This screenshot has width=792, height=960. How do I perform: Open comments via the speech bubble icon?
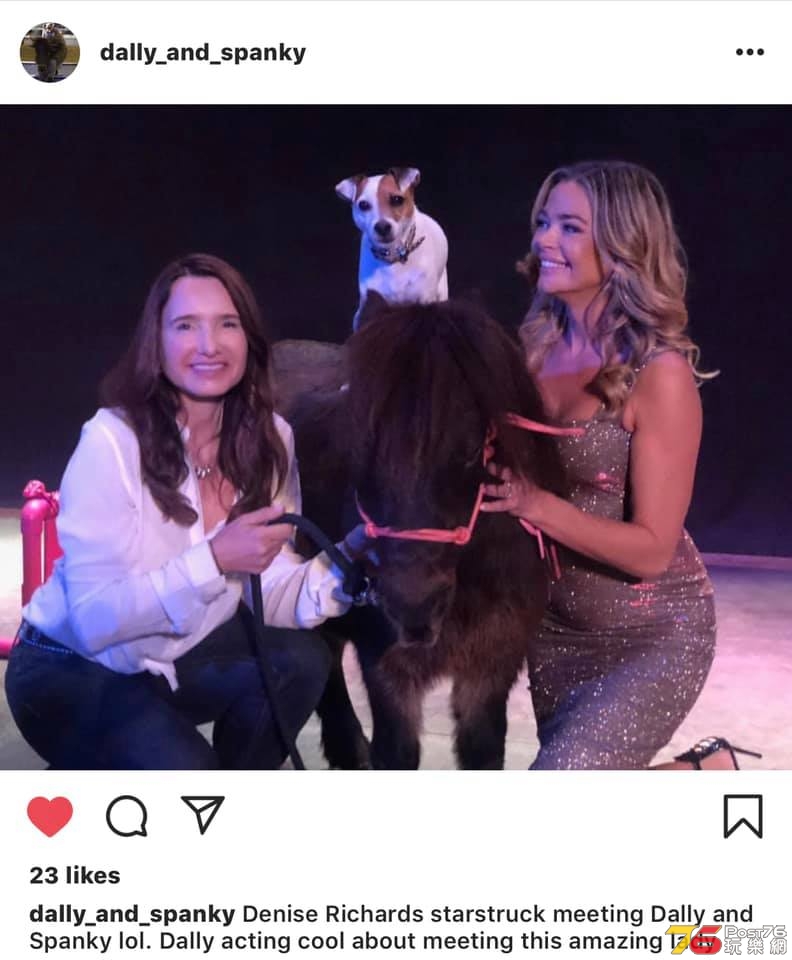coord(127,816)
